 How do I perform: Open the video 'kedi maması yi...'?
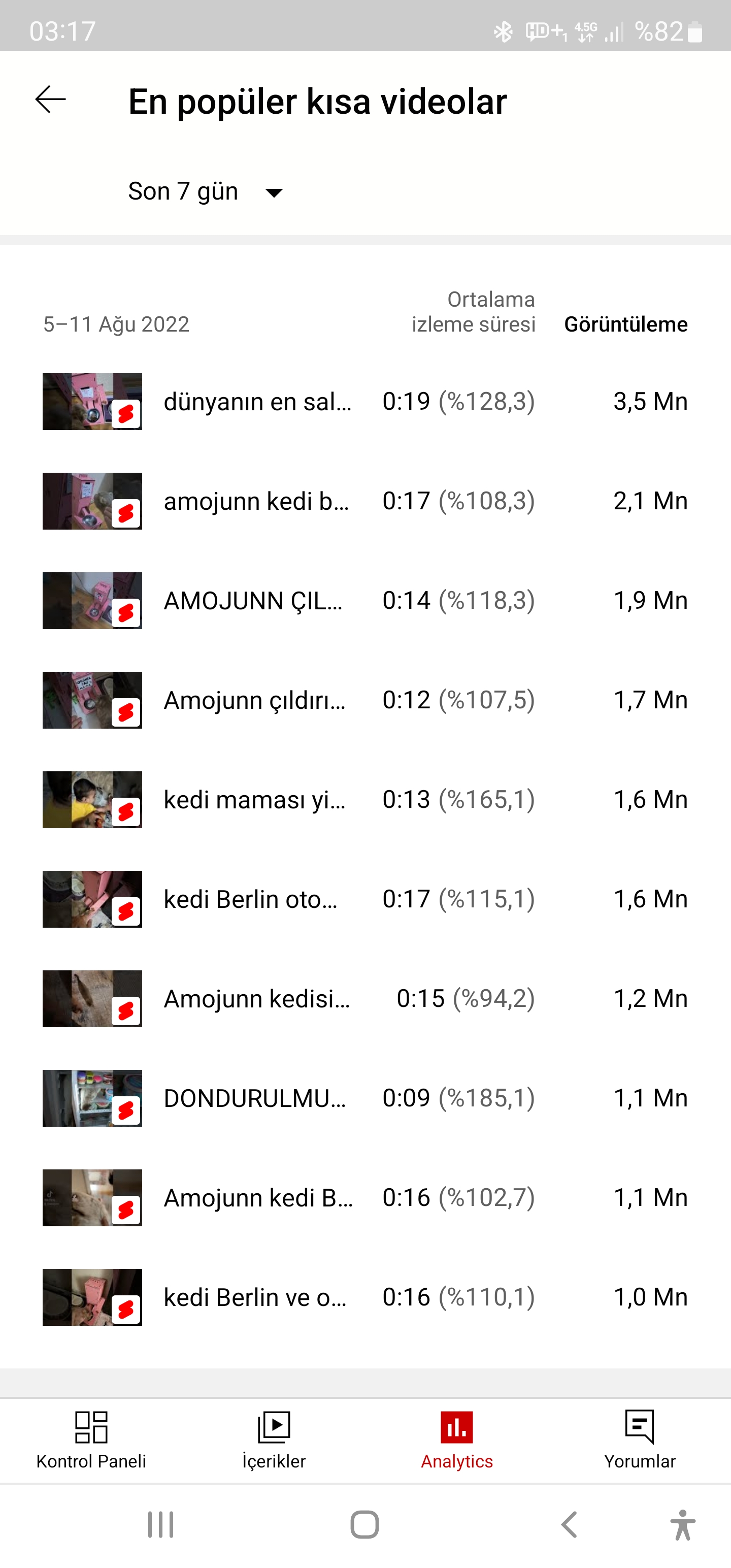(365, 800)
